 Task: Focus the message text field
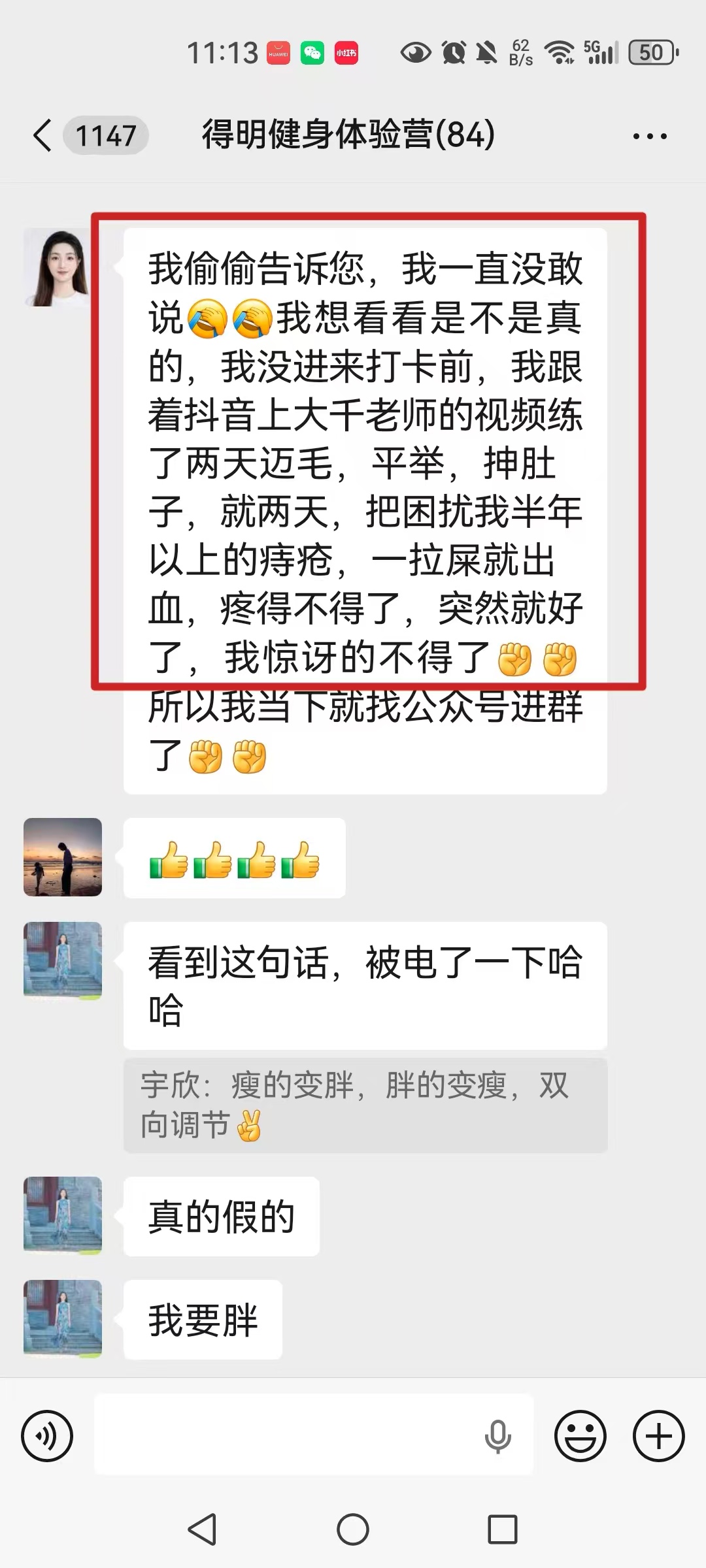(x=288, y=1435)
